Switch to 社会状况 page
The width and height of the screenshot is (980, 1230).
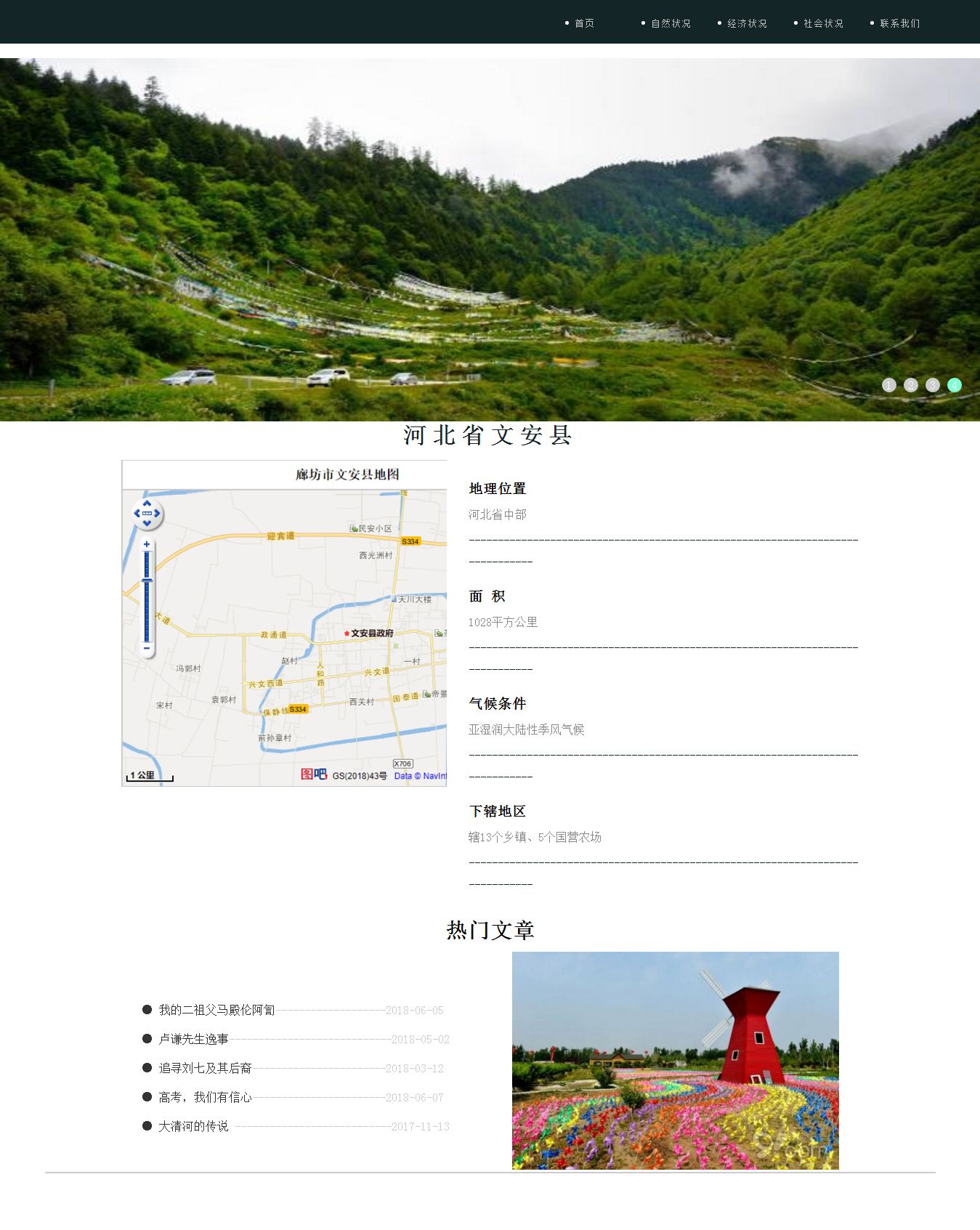[x=822, y=23]
